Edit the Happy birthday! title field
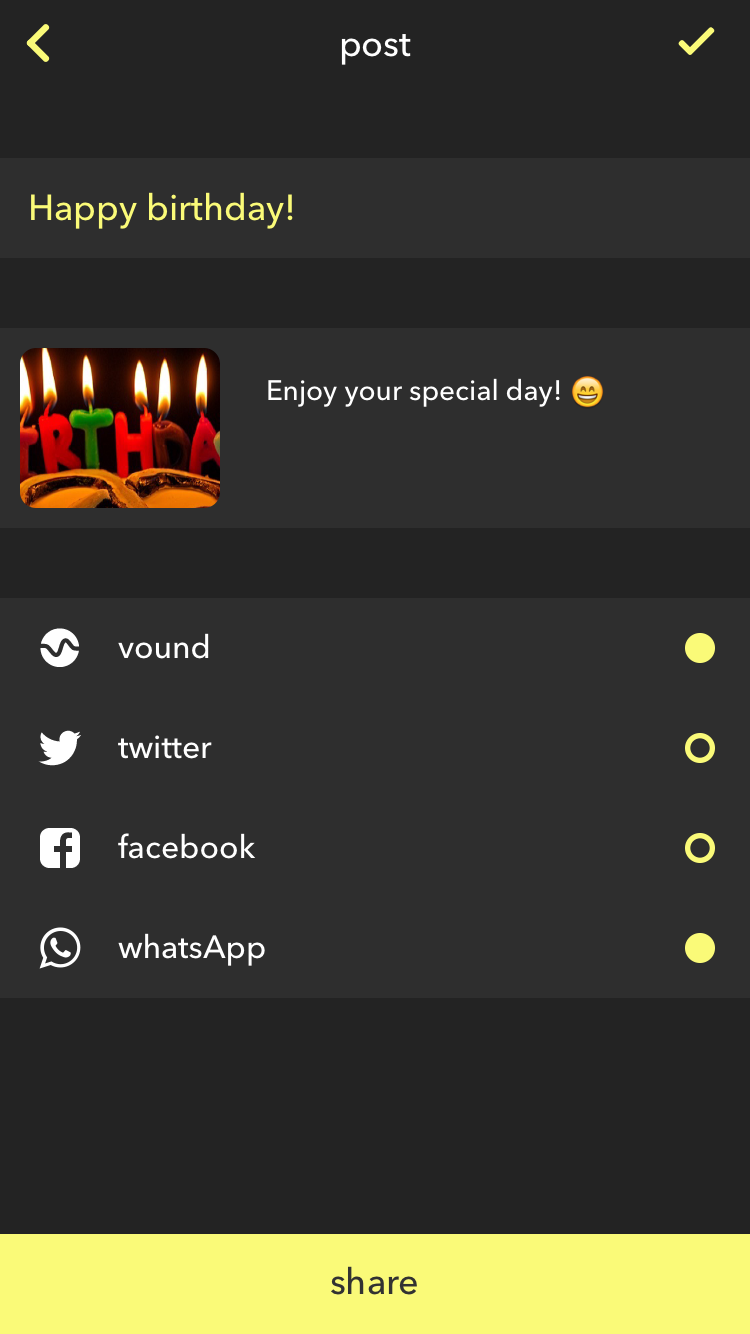The height and width of the screenshot is (1334, 750). click(x=375, y=208)
